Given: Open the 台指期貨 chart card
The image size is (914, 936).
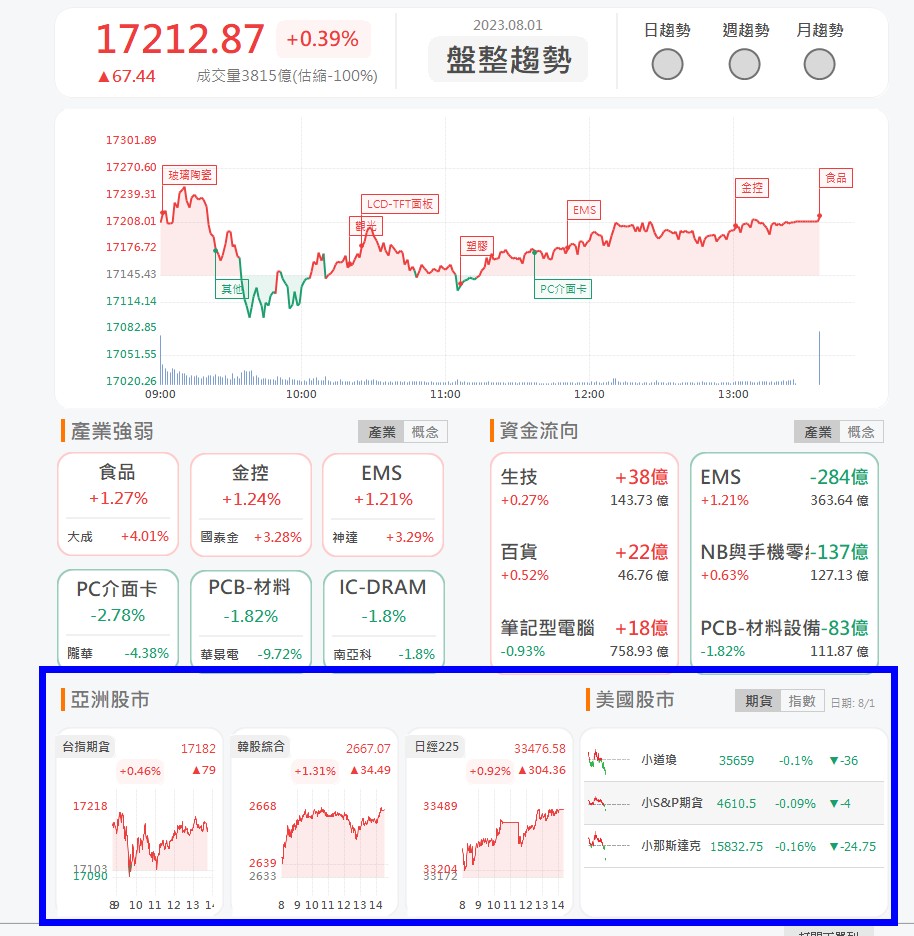Looking at the screenshot, I should [138, 820].
